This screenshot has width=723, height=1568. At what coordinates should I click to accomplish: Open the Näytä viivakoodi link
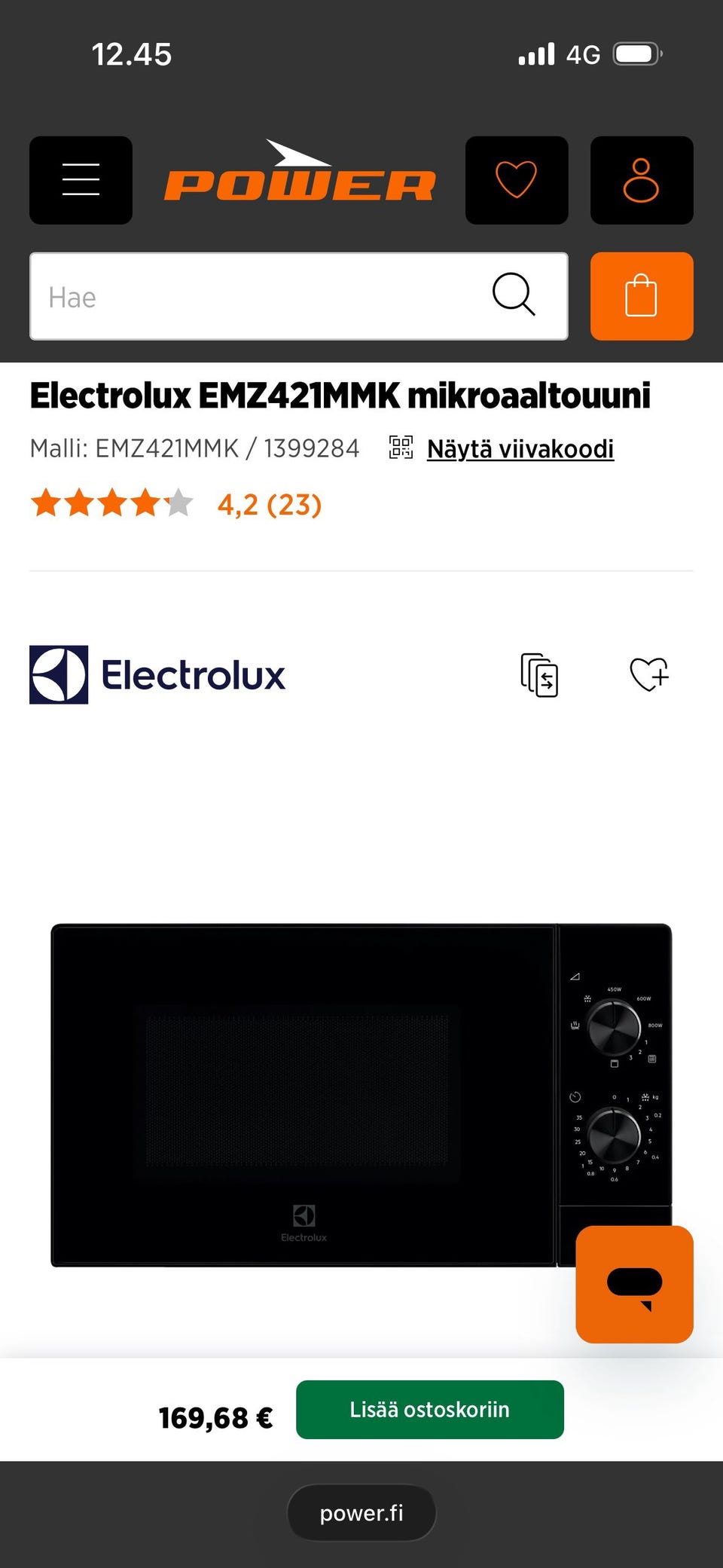pos(520,448)
